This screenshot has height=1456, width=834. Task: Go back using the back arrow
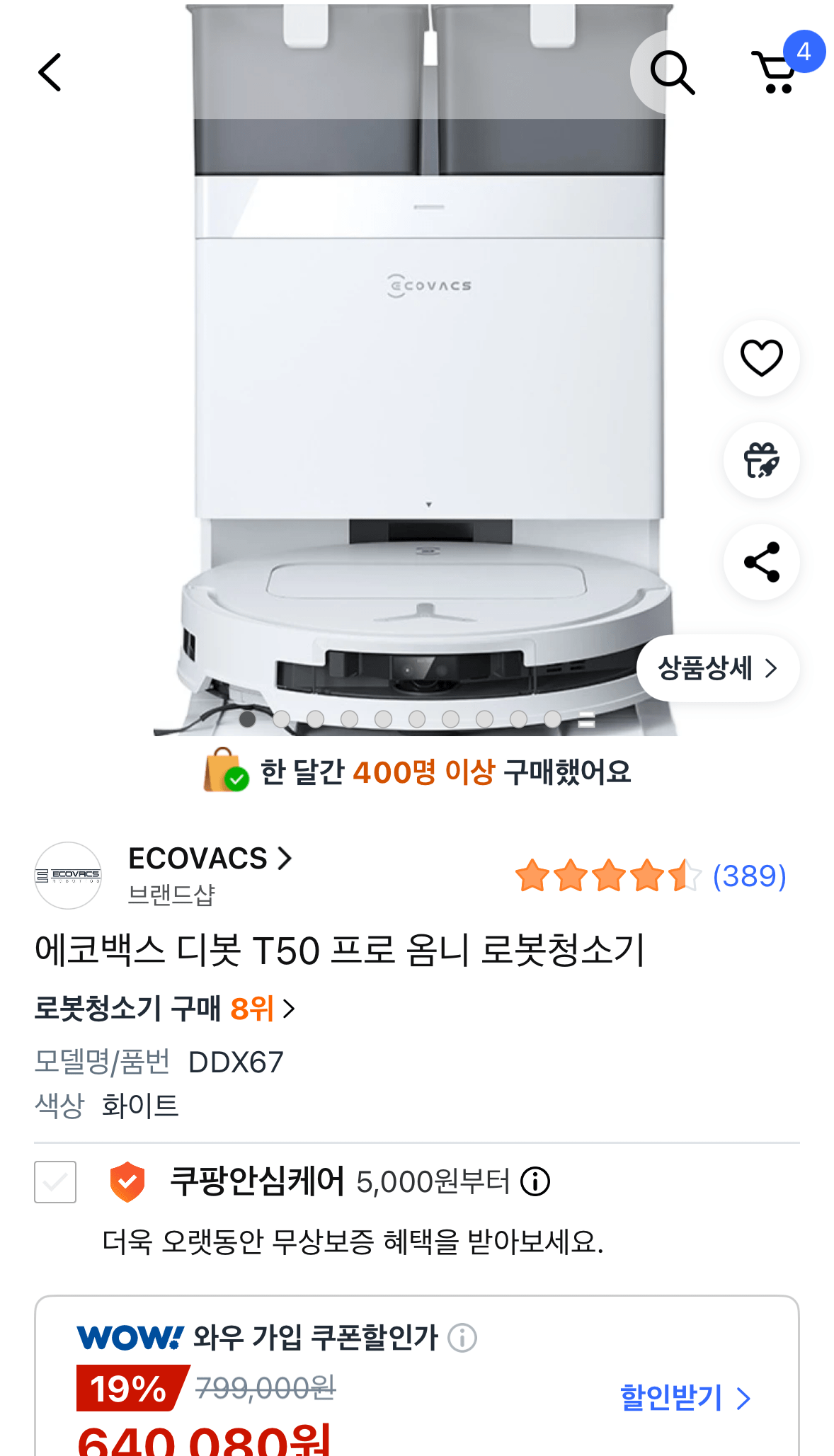(x=50, y=73)
